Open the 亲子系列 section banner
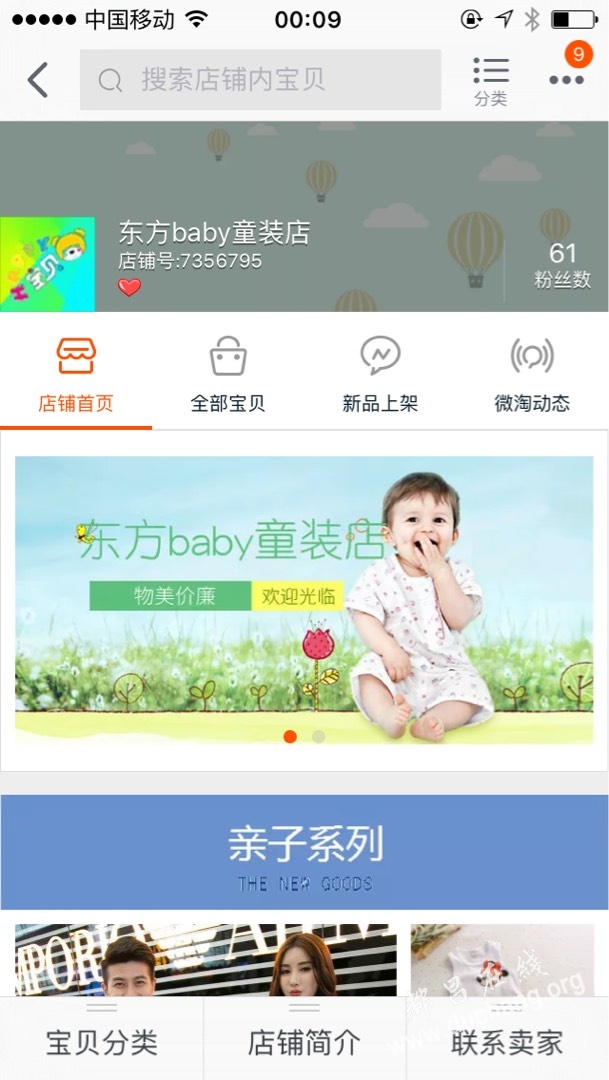 (304, 852)
